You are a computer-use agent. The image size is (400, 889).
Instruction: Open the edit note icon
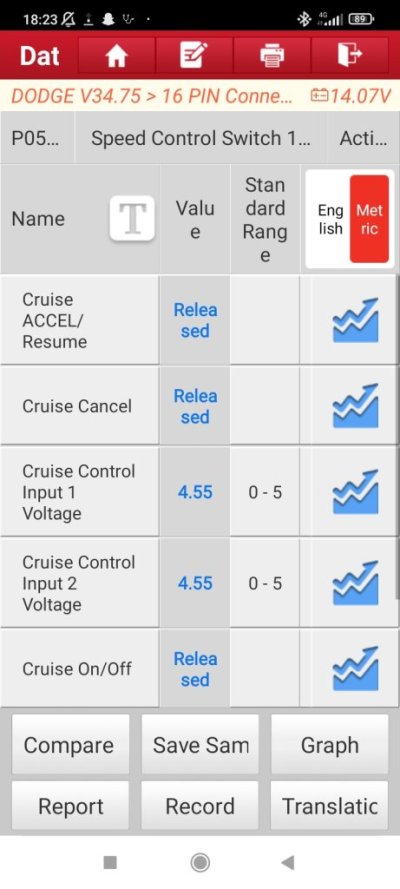(x=194, y=56)
